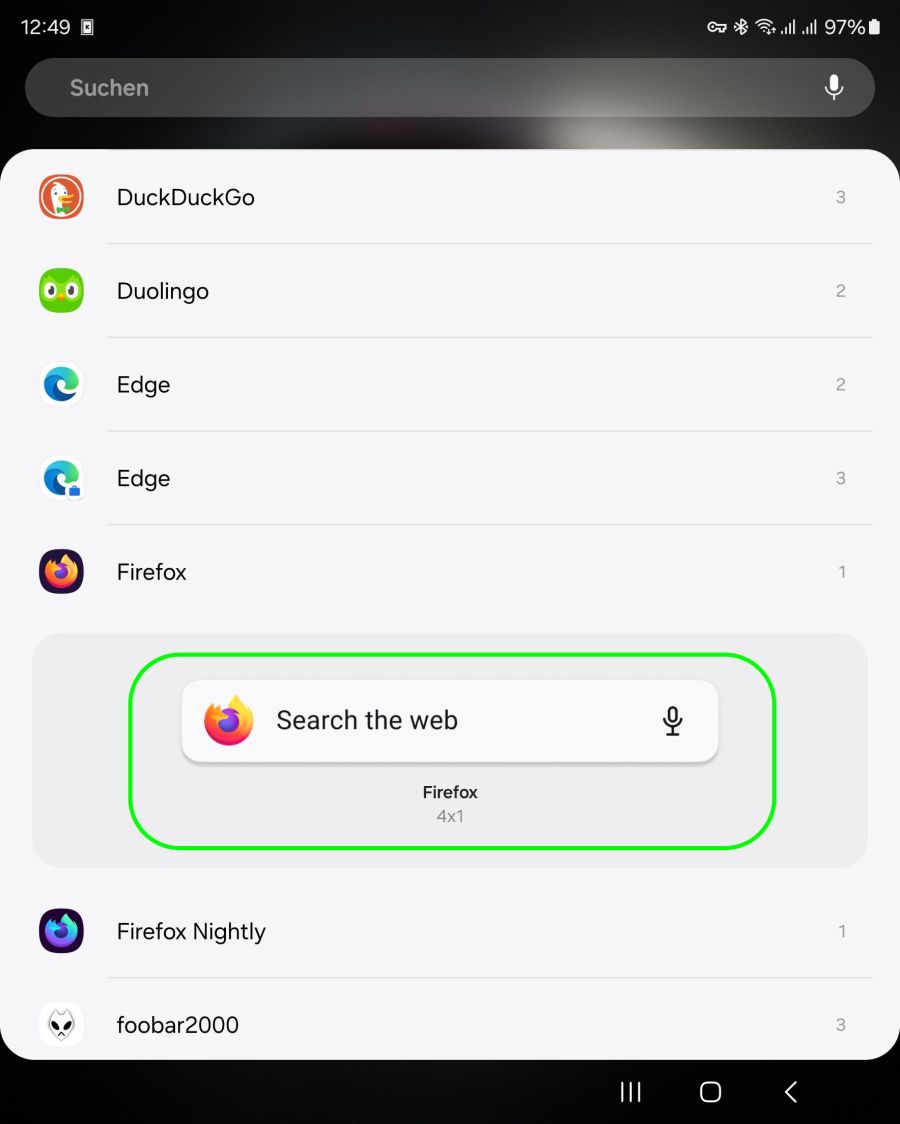Viewport: 900px width, 1124px height.
Task: Expand Duolingo widgets
Action: [450, 291]
